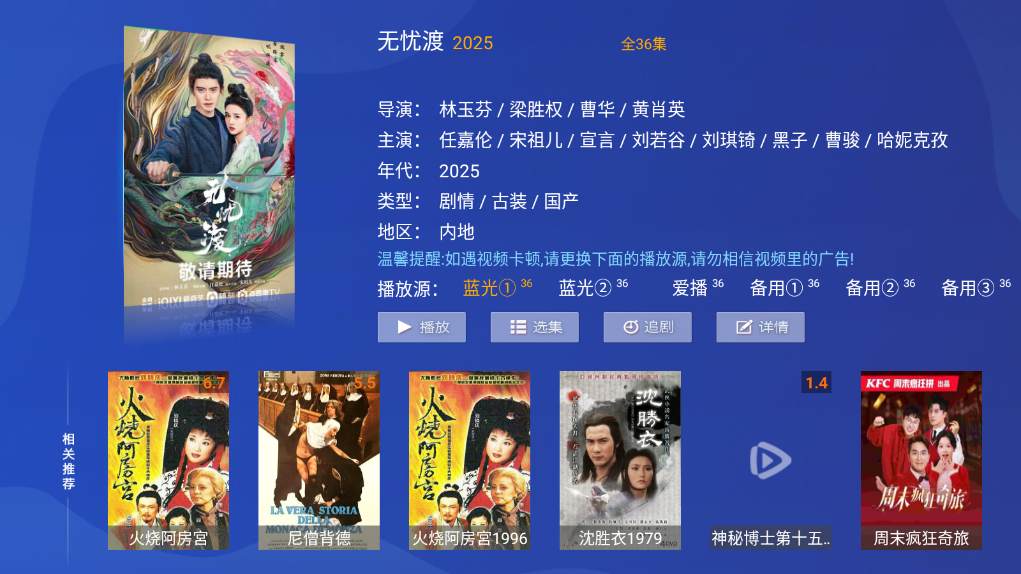Select the 蓝光① playback source
This screenshot has width=1021, height=574.
point(490,288)
